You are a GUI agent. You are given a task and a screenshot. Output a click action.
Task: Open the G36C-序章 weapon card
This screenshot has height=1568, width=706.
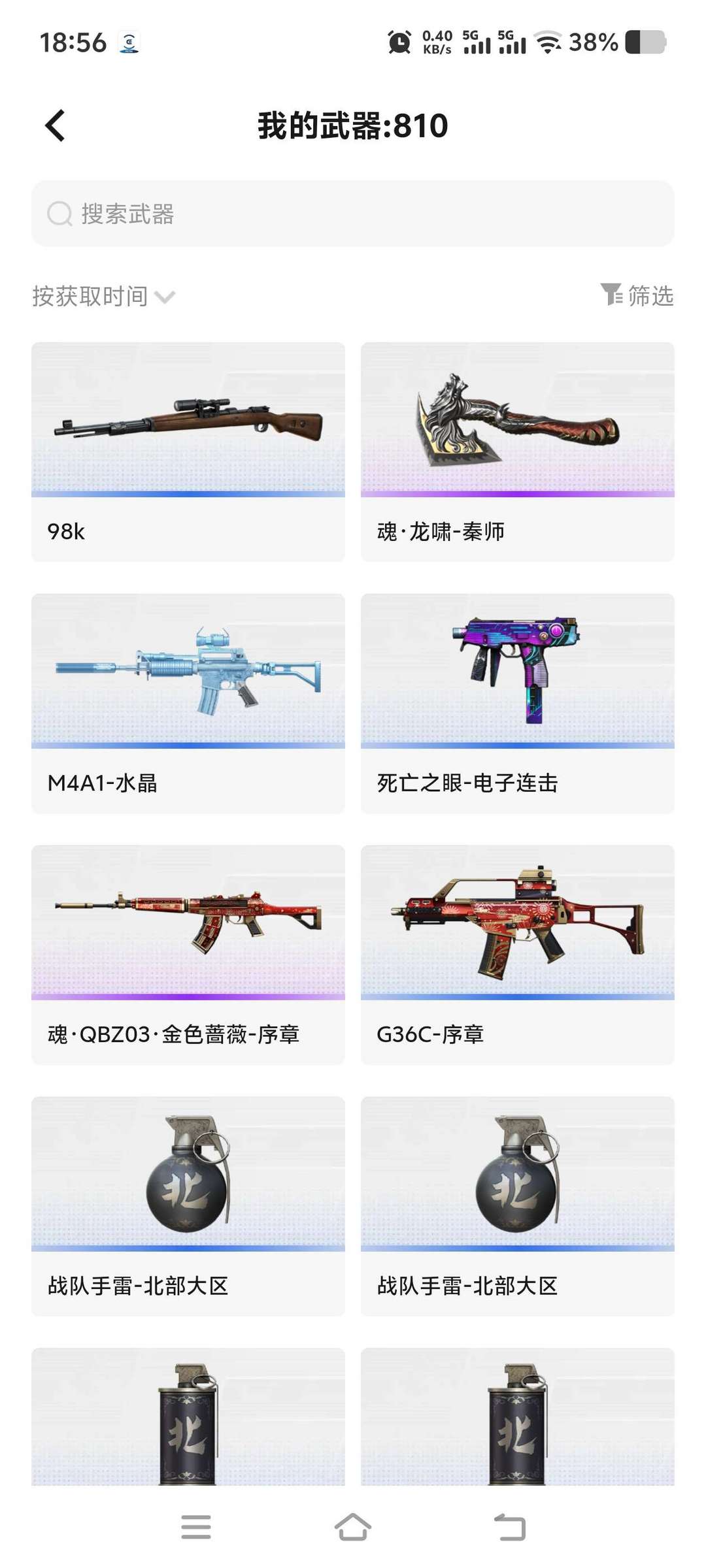click(517, 954)
